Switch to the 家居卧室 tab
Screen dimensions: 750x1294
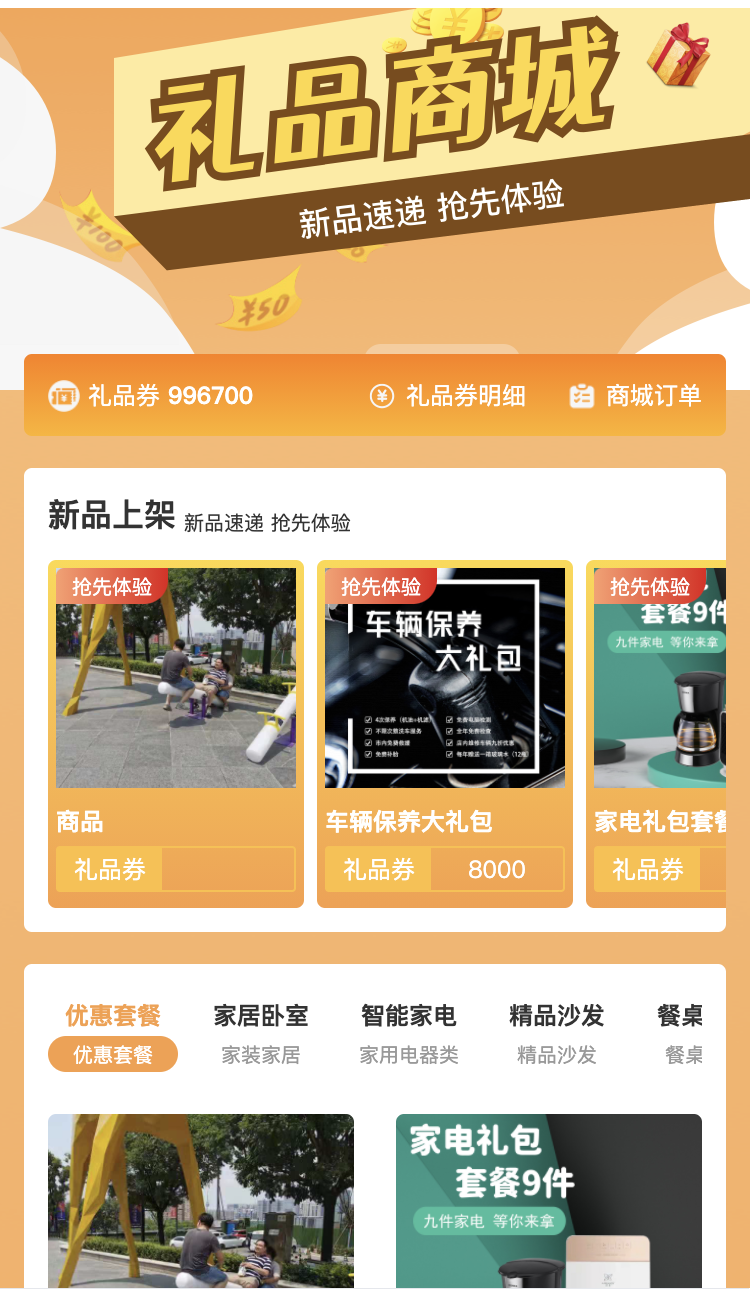pos(261,1035)
